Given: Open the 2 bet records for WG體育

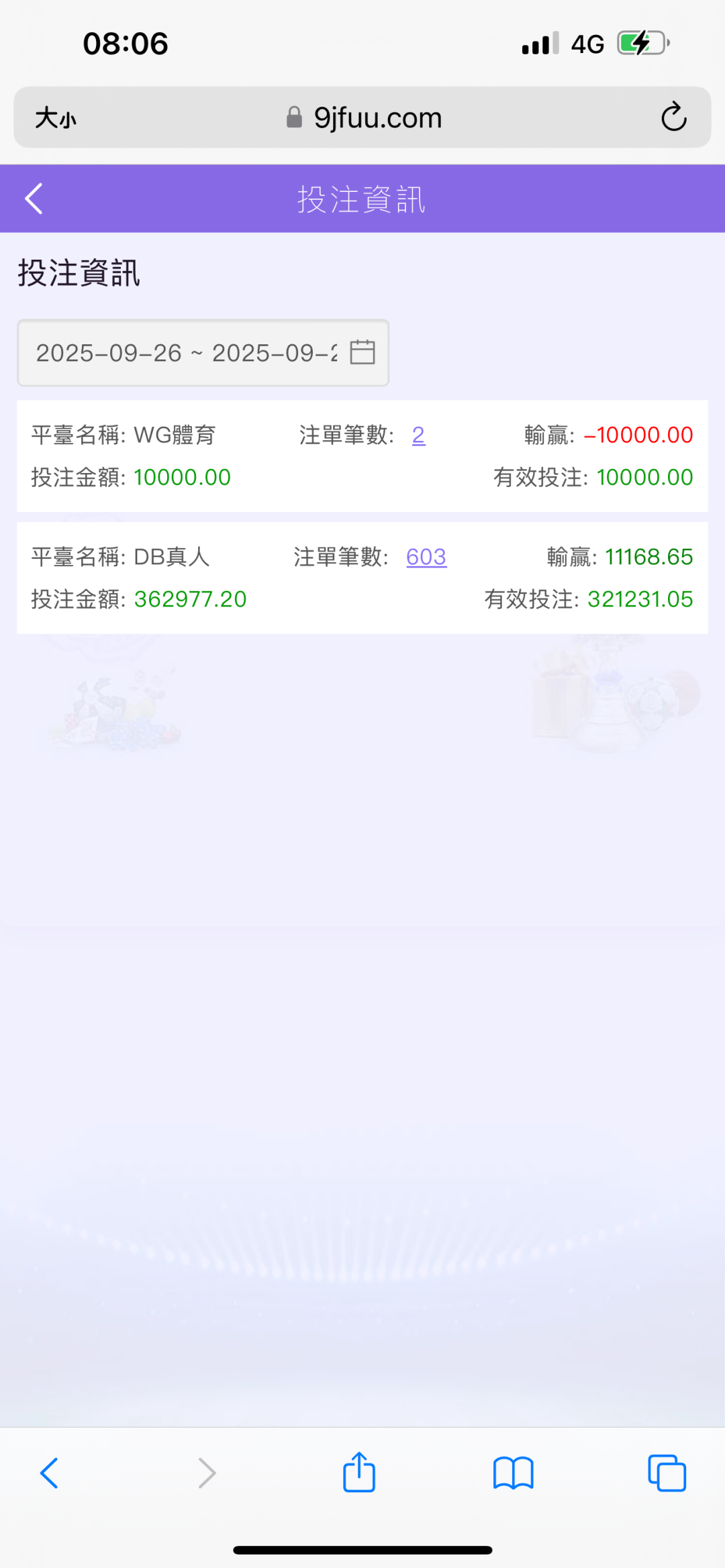Looking at the screenshot, I should pyautogui.click(x=418, y=435).
